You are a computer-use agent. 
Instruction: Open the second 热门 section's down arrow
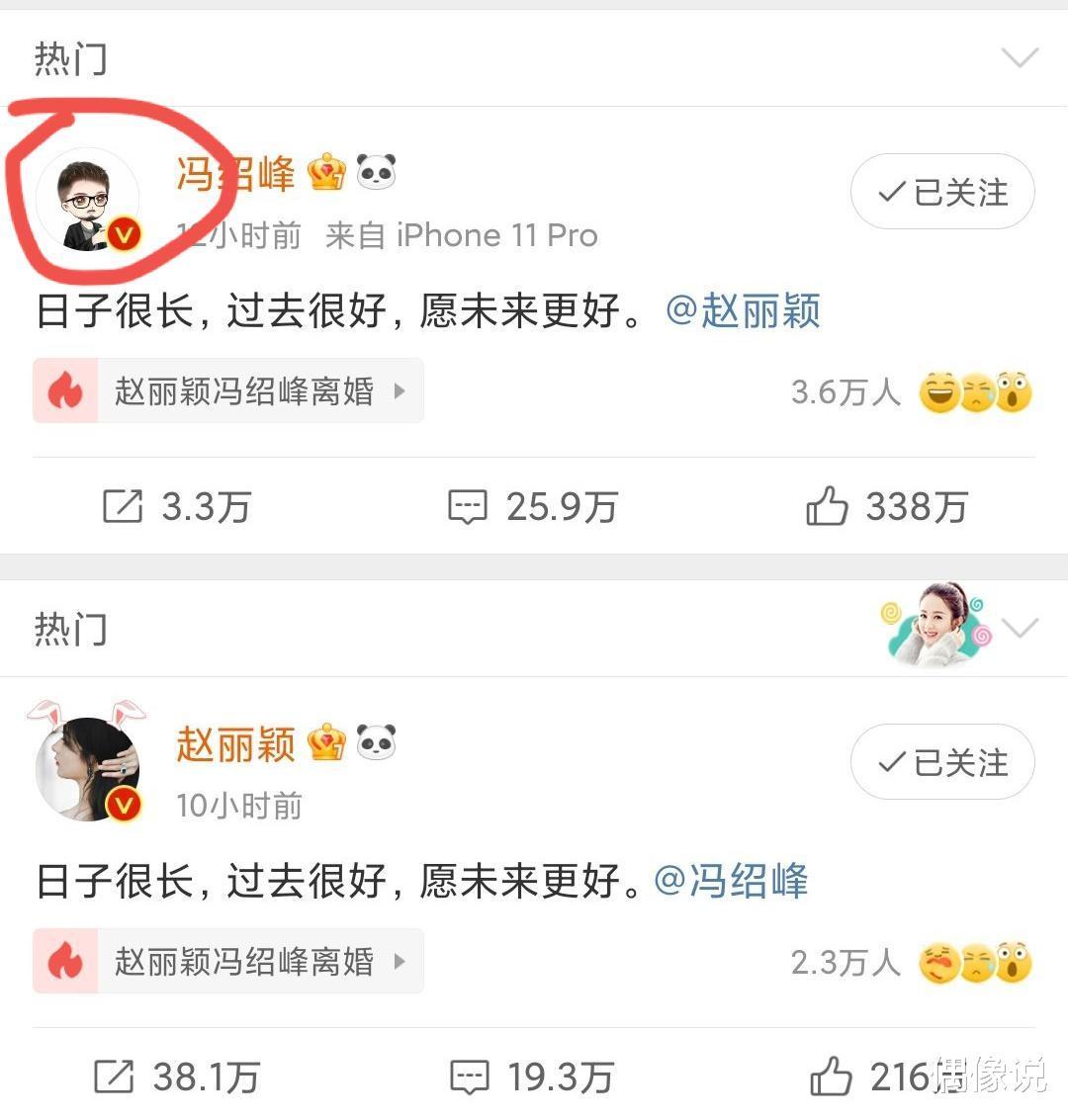1020,627
